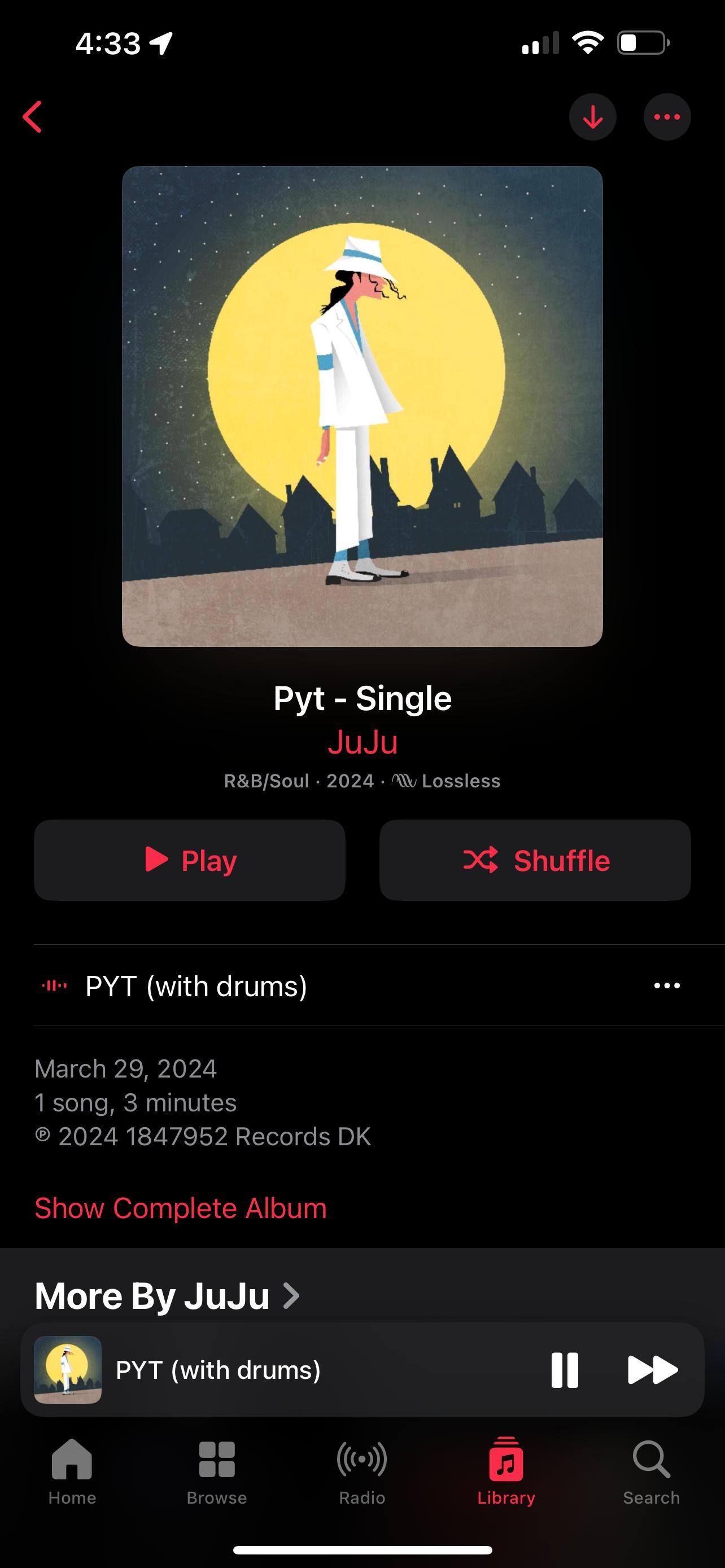Viewport: 725px width, 1568px height.
Task: Download the Pyt single
Action: point(592,117)
